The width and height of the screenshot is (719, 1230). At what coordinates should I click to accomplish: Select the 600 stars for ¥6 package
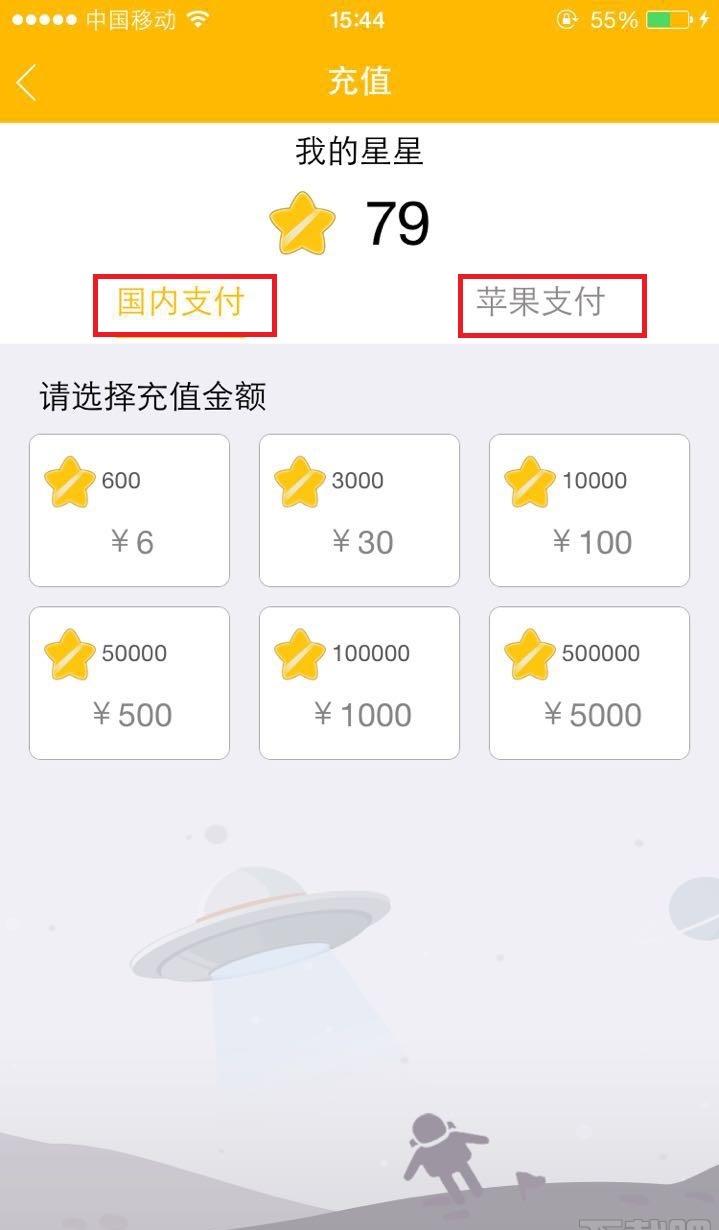(129, 510)
